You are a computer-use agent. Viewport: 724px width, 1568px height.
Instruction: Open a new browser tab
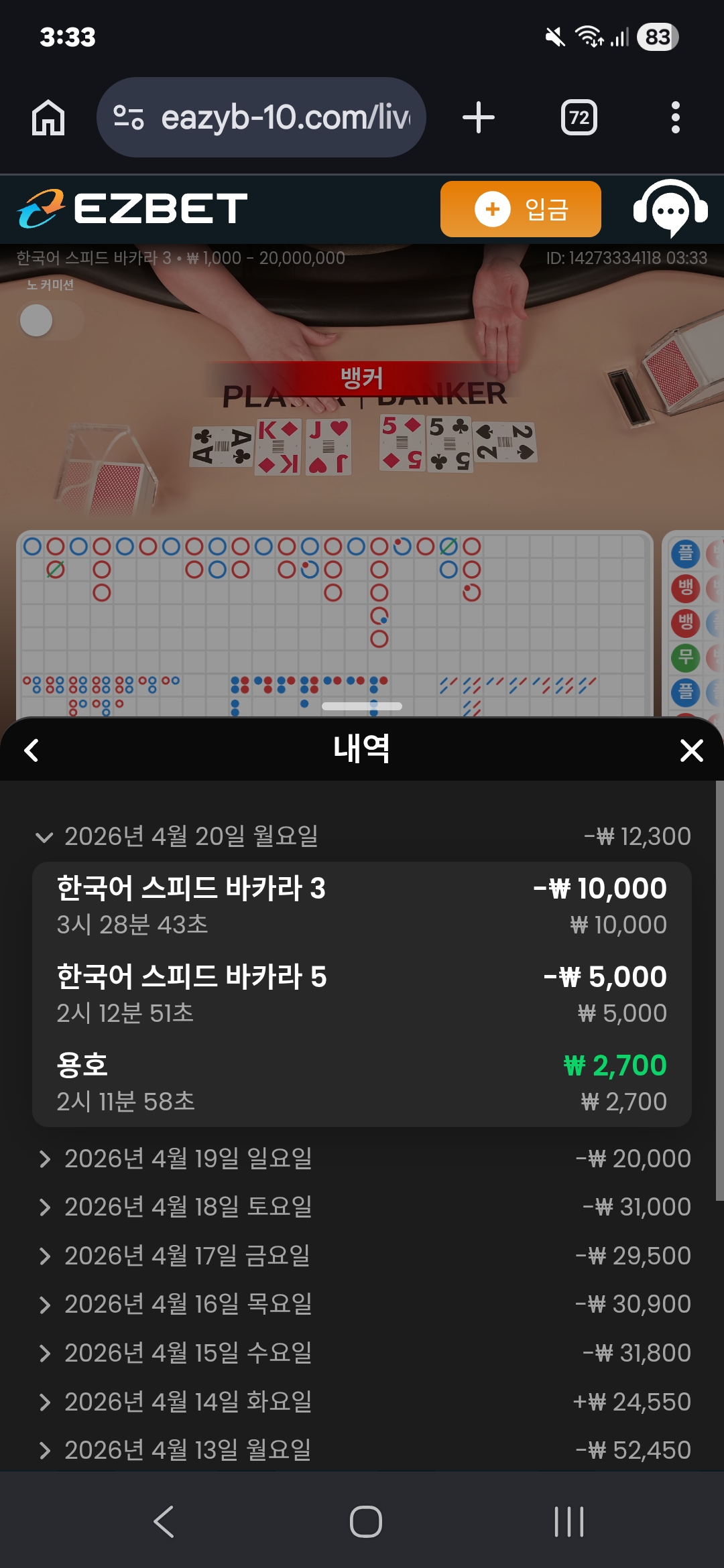coord(478,118)
